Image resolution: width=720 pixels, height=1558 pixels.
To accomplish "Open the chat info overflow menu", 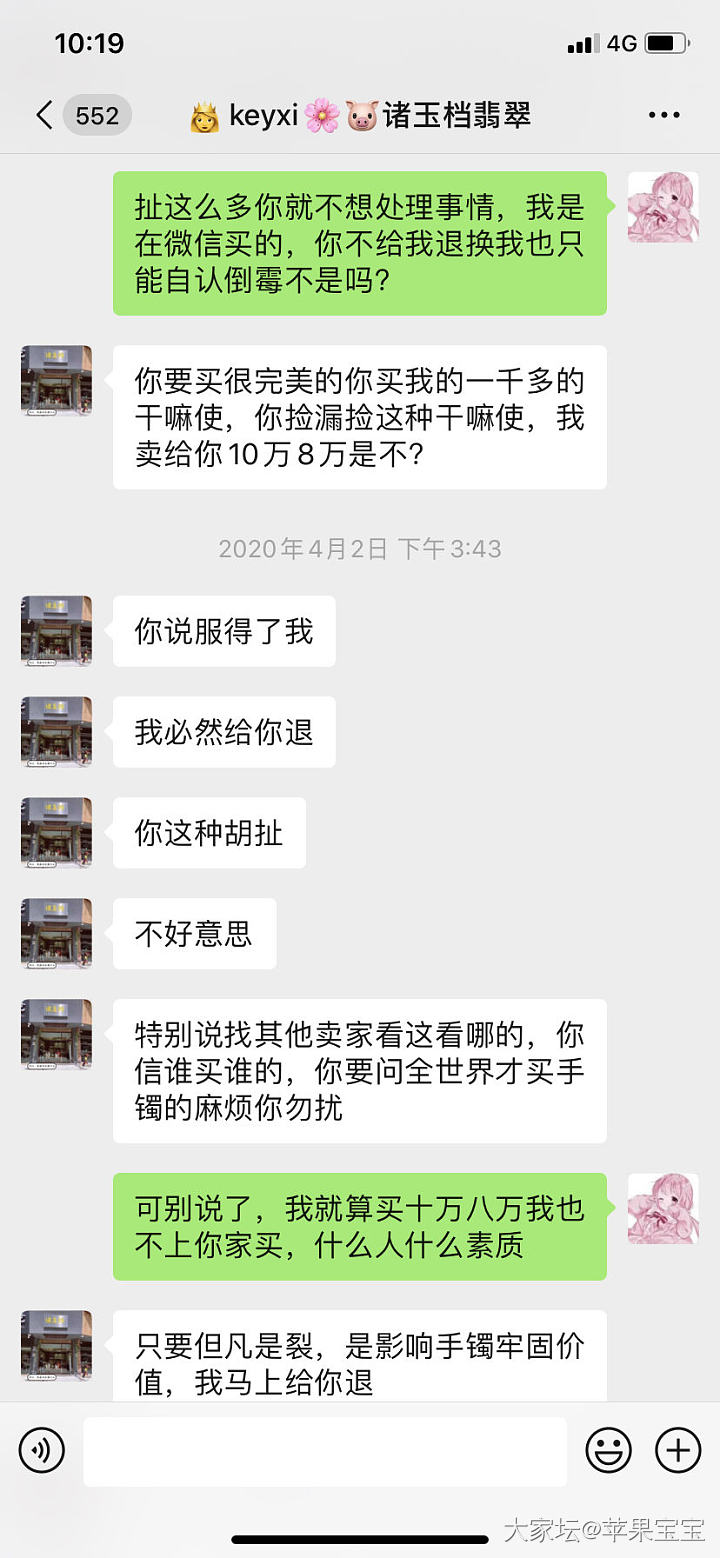I will 664,116.
